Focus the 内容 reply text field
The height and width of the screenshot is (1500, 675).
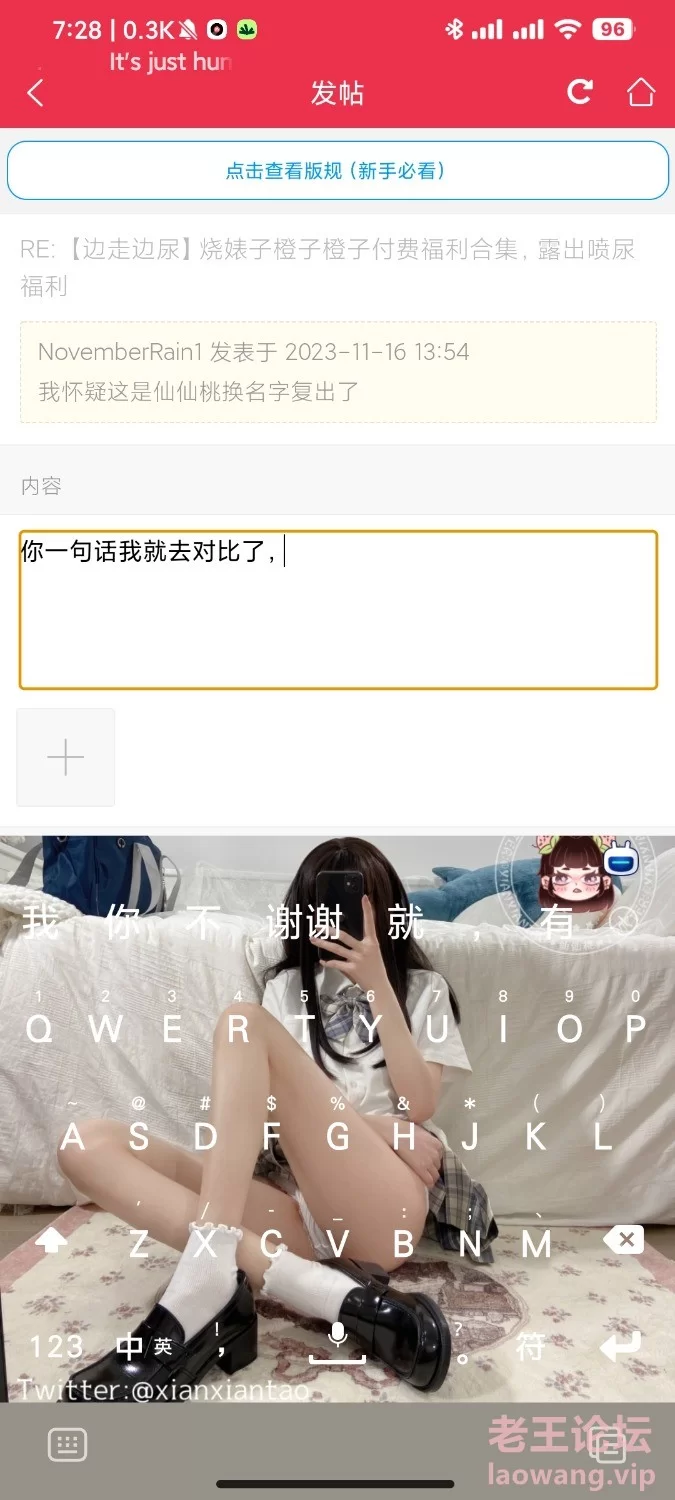(337, 609)
